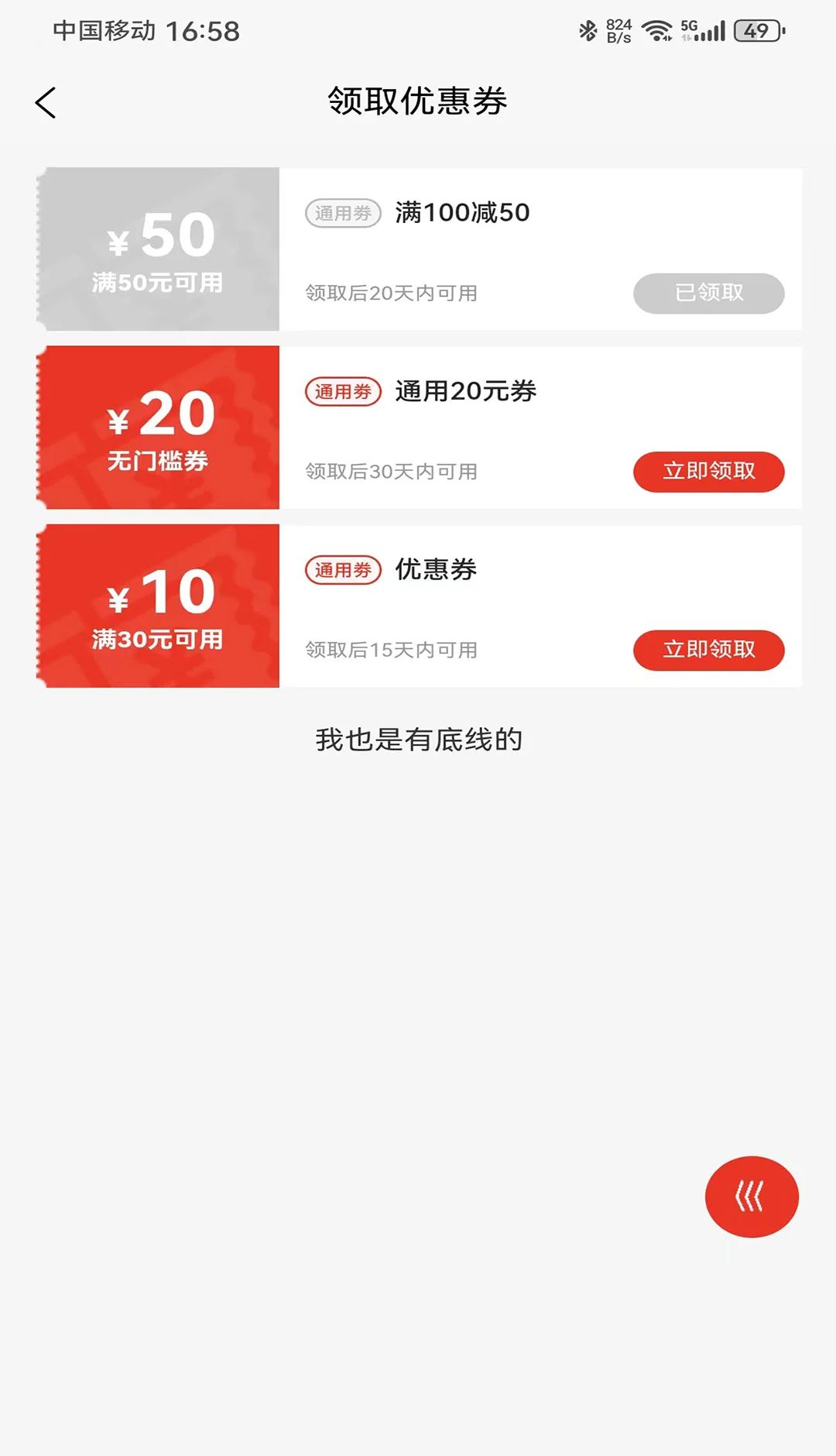This screenshot has width=836, height=1456.
Task: Tap the back arrow to return
Action: [x=46, y=101]
